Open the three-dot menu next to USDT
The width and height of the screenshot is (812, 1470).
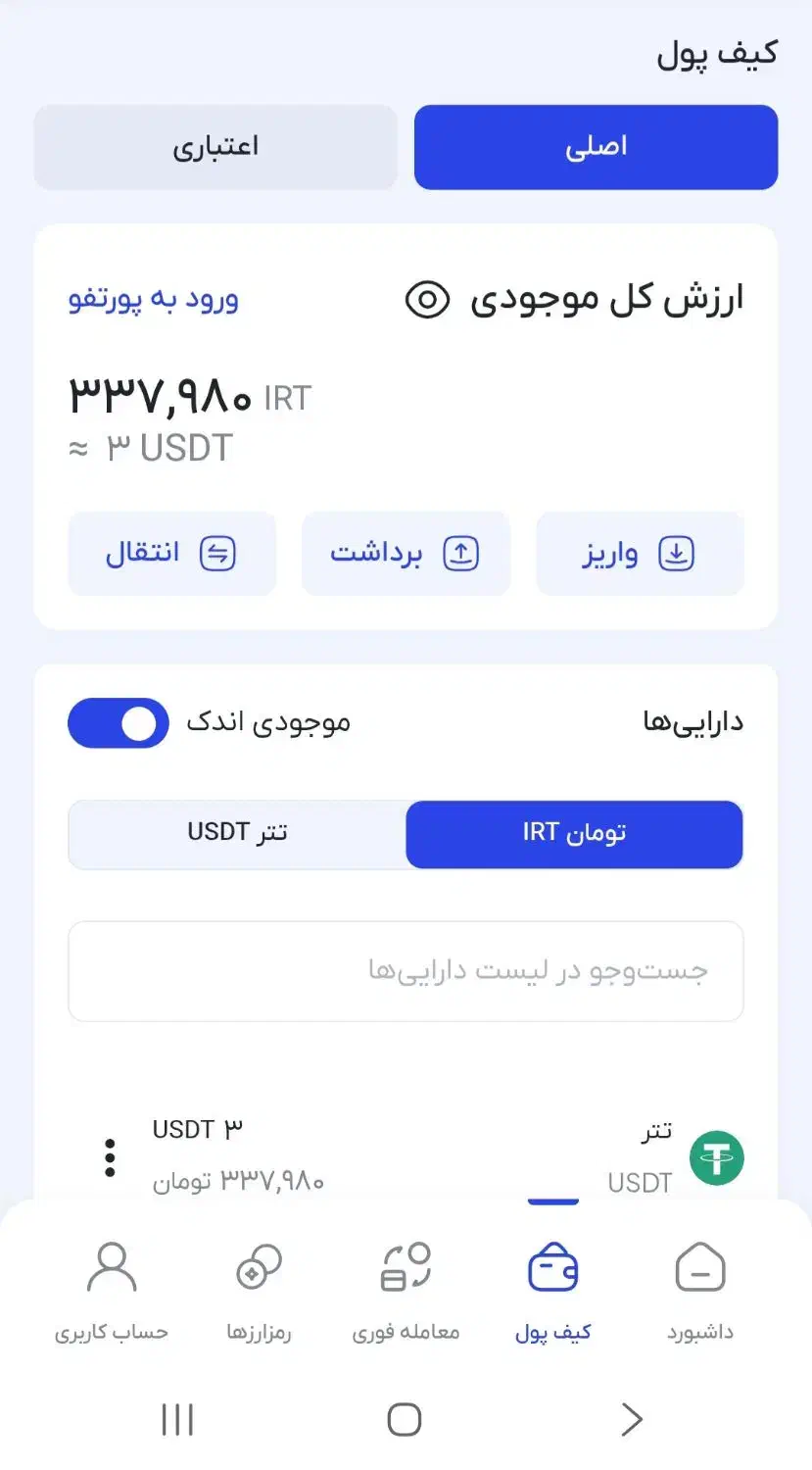point(109,1157)
